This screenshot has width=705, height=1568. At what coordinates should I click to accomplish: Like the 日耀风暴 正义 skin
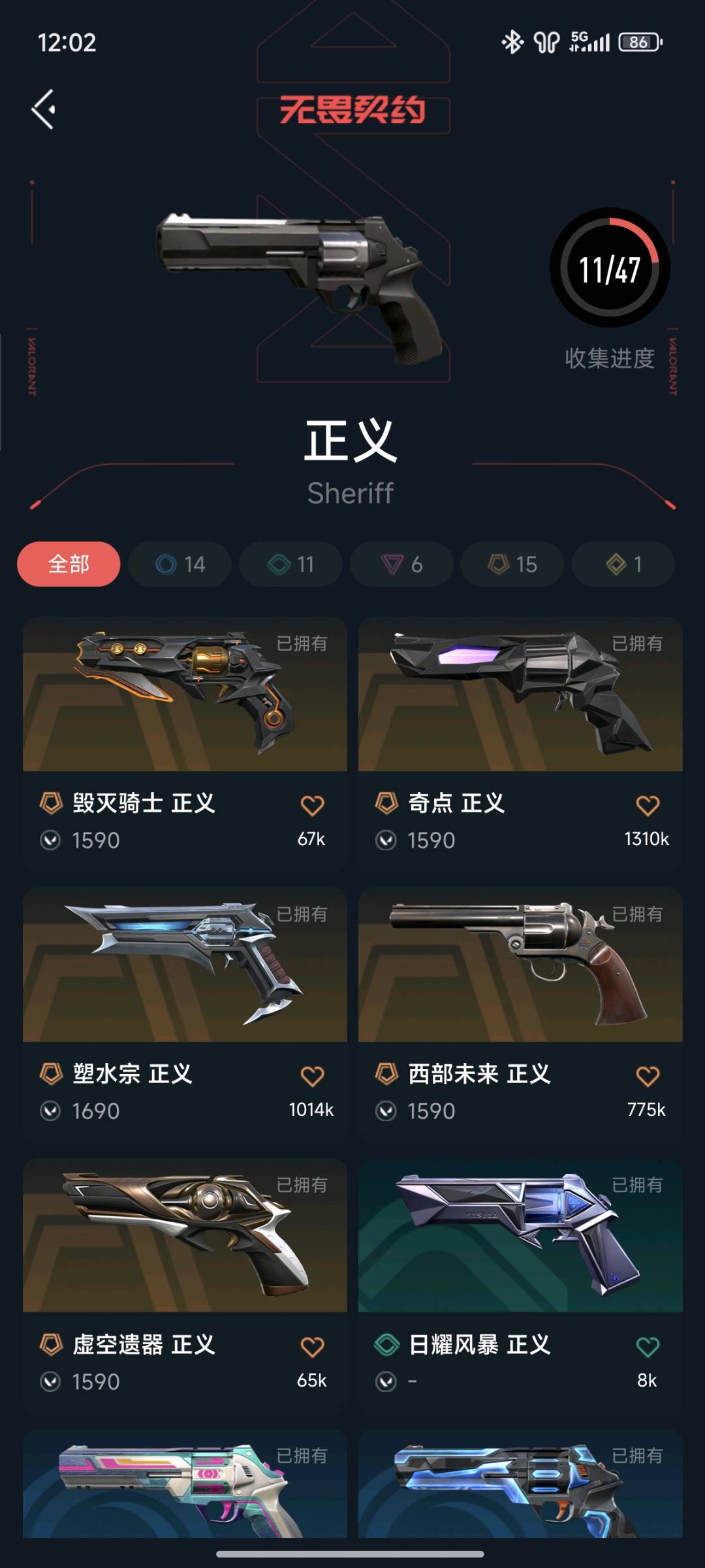point(648,1347)
